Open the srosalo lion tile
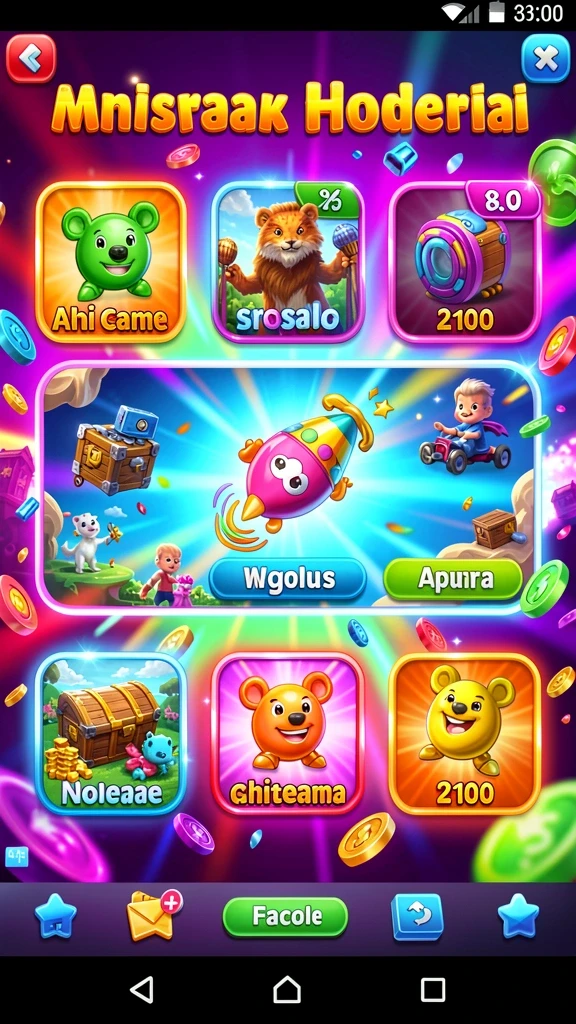Viewport: 576px width, 1024px height. click(288, 262)
